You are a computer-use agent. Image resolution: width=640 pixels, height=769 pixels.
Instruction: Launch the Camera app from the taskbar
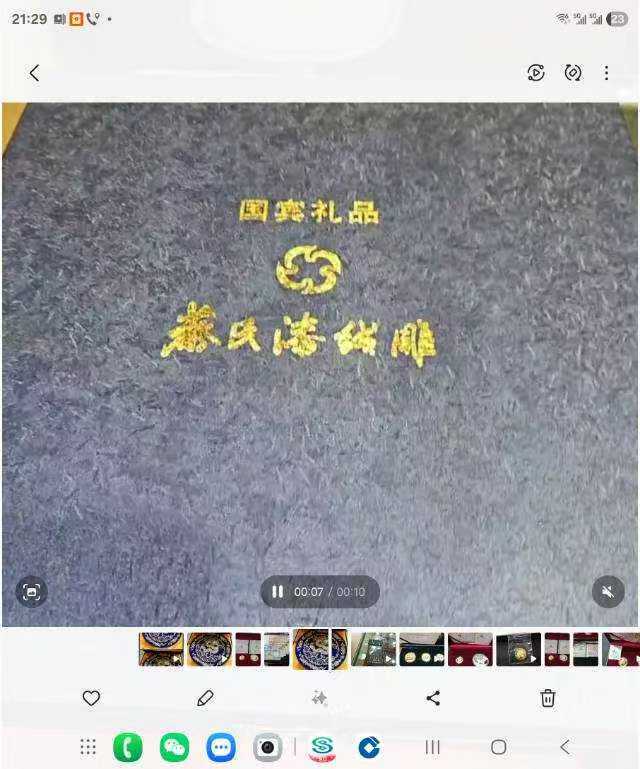click(x=267, y=747)
